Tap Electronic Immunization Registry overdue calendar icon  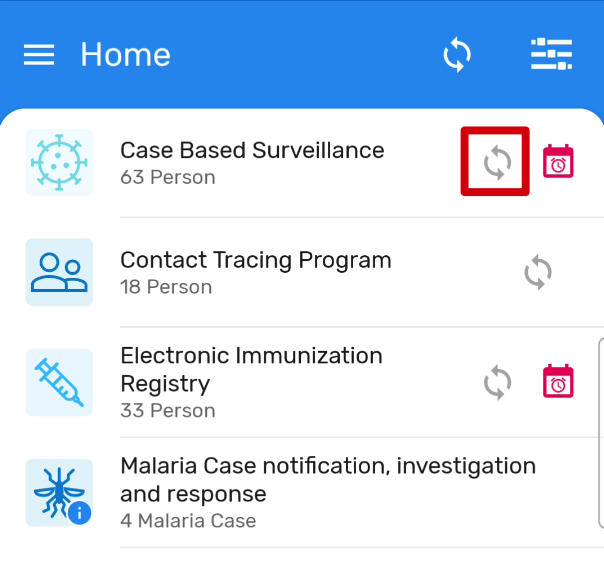pyautogui.click(x=558, y=381)
